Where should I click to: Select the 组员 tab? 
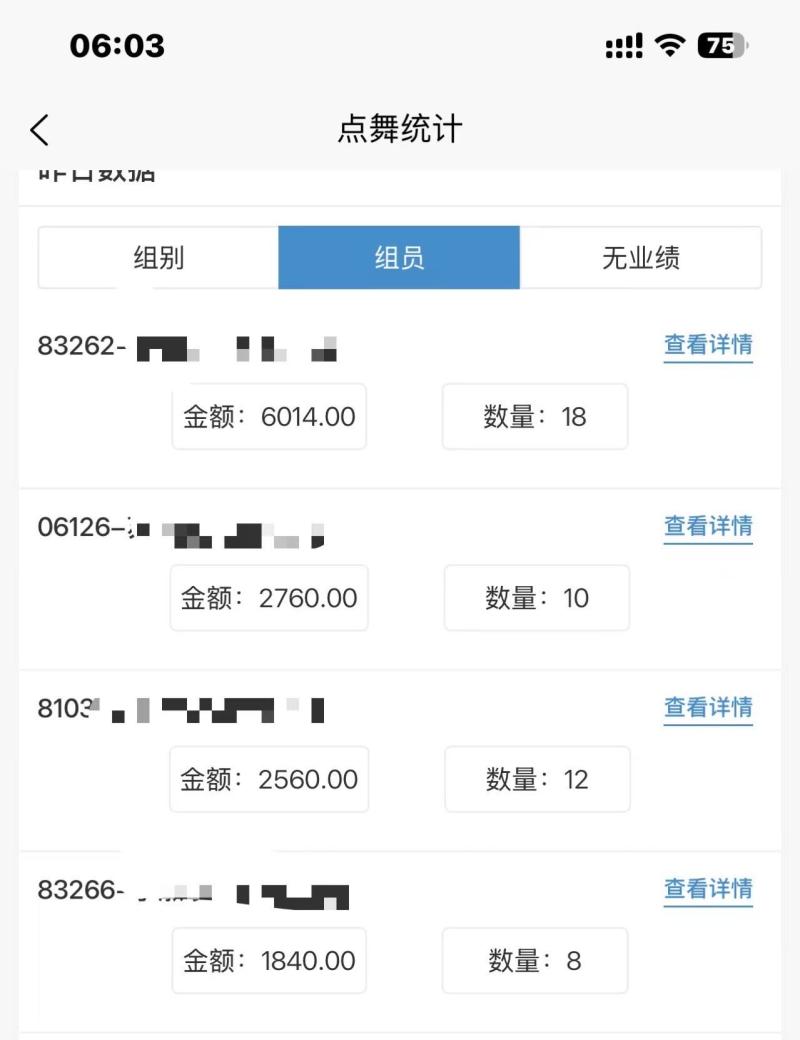pyautogui.click(x=399, y=258)
